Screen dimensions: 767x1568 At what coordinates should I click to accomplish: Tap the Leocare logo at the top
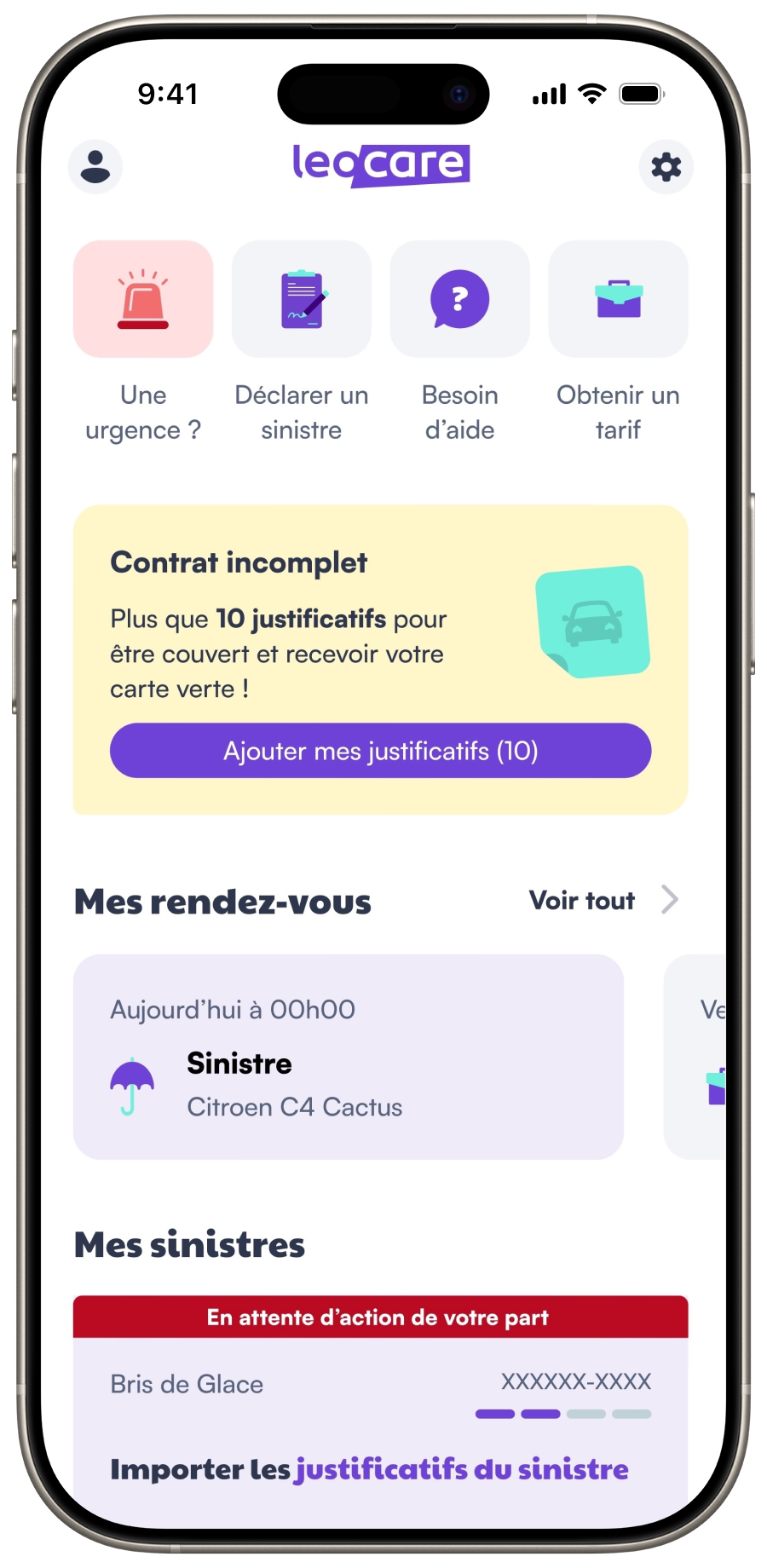pyautogui.click(x=382, y=164)
